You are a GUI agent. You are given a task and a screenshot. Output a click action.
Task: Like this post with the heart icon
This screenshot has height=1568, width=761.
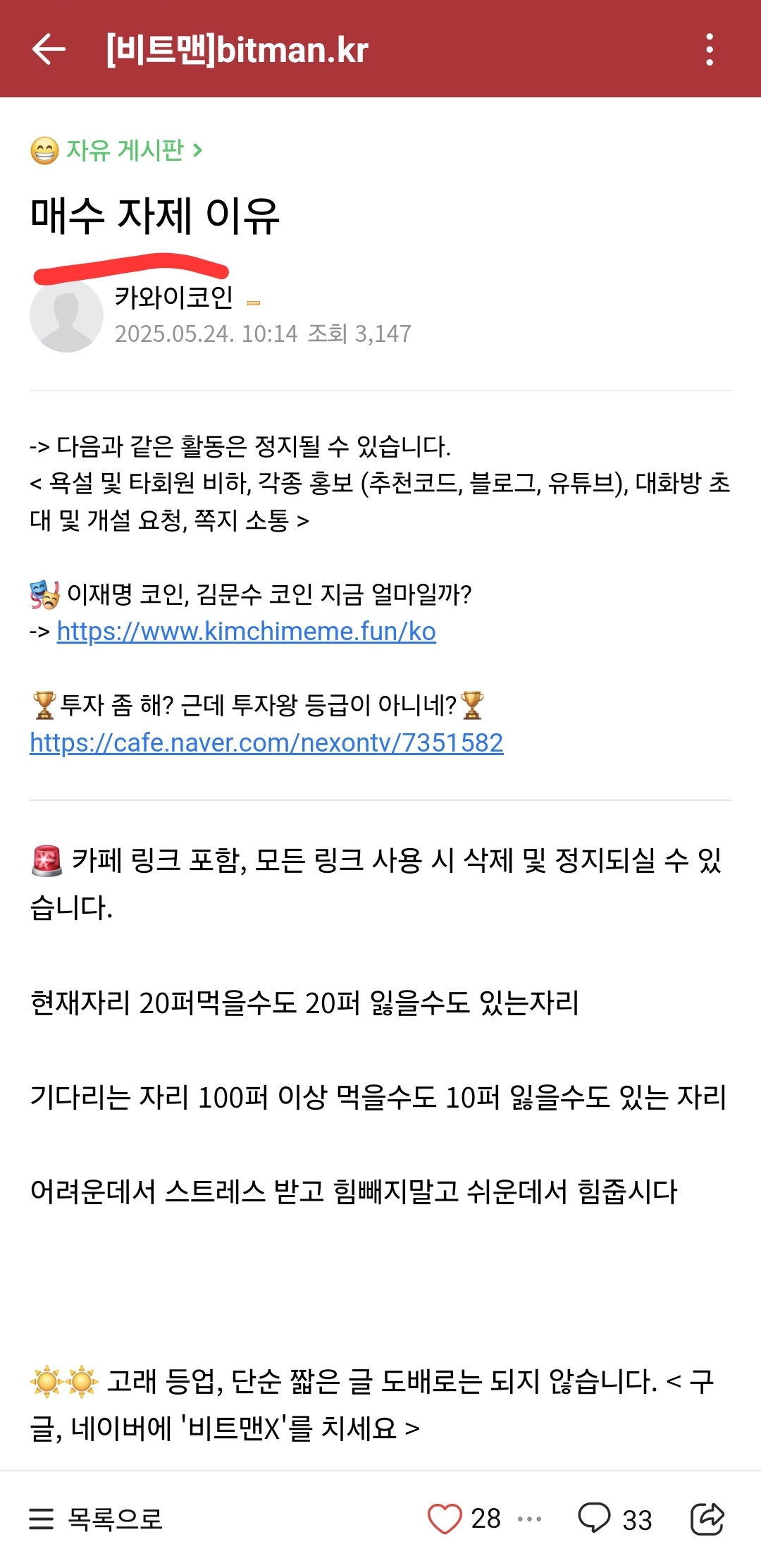coord(445,1519)
